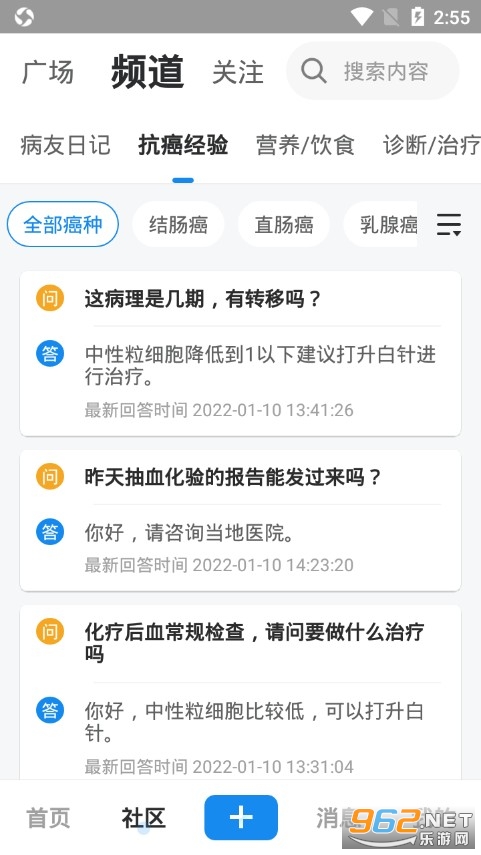Open the 营养/饮食 channel tab

pyautogui.click(x=305, y=146)
